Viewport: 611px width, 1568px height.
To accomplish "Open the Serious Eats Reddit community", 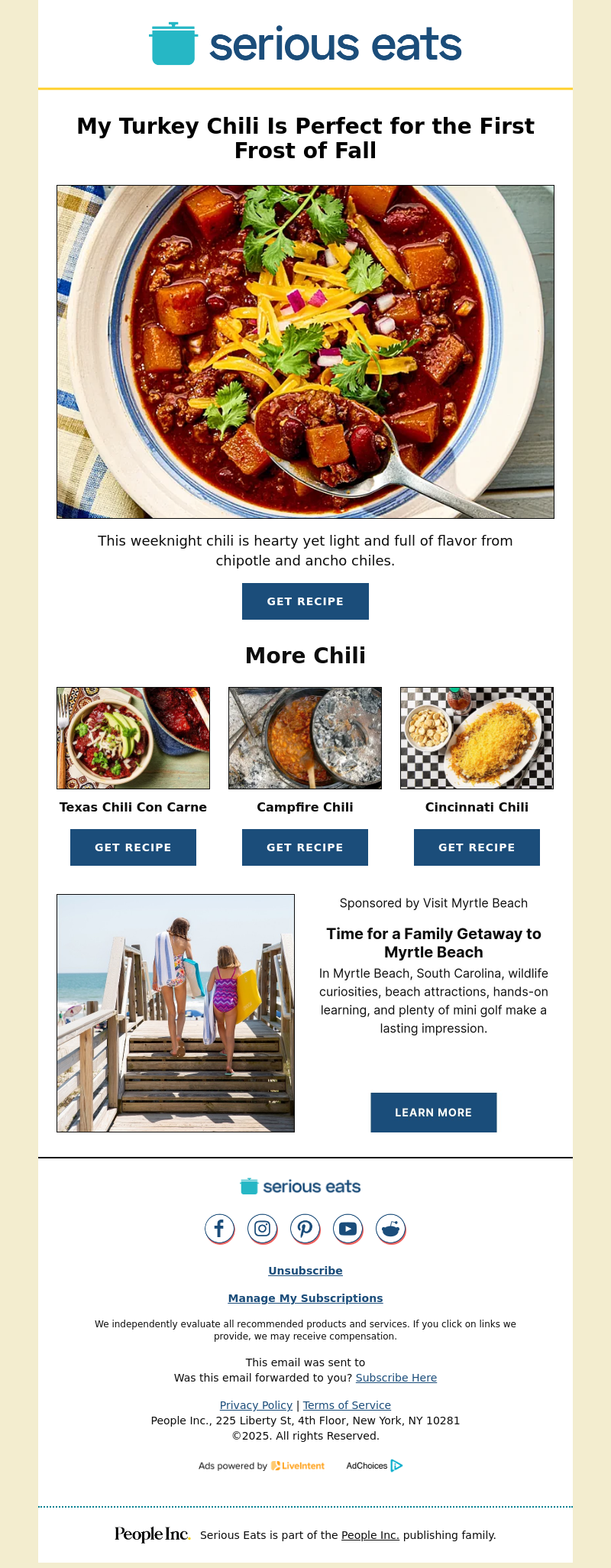I will 390,1229.
